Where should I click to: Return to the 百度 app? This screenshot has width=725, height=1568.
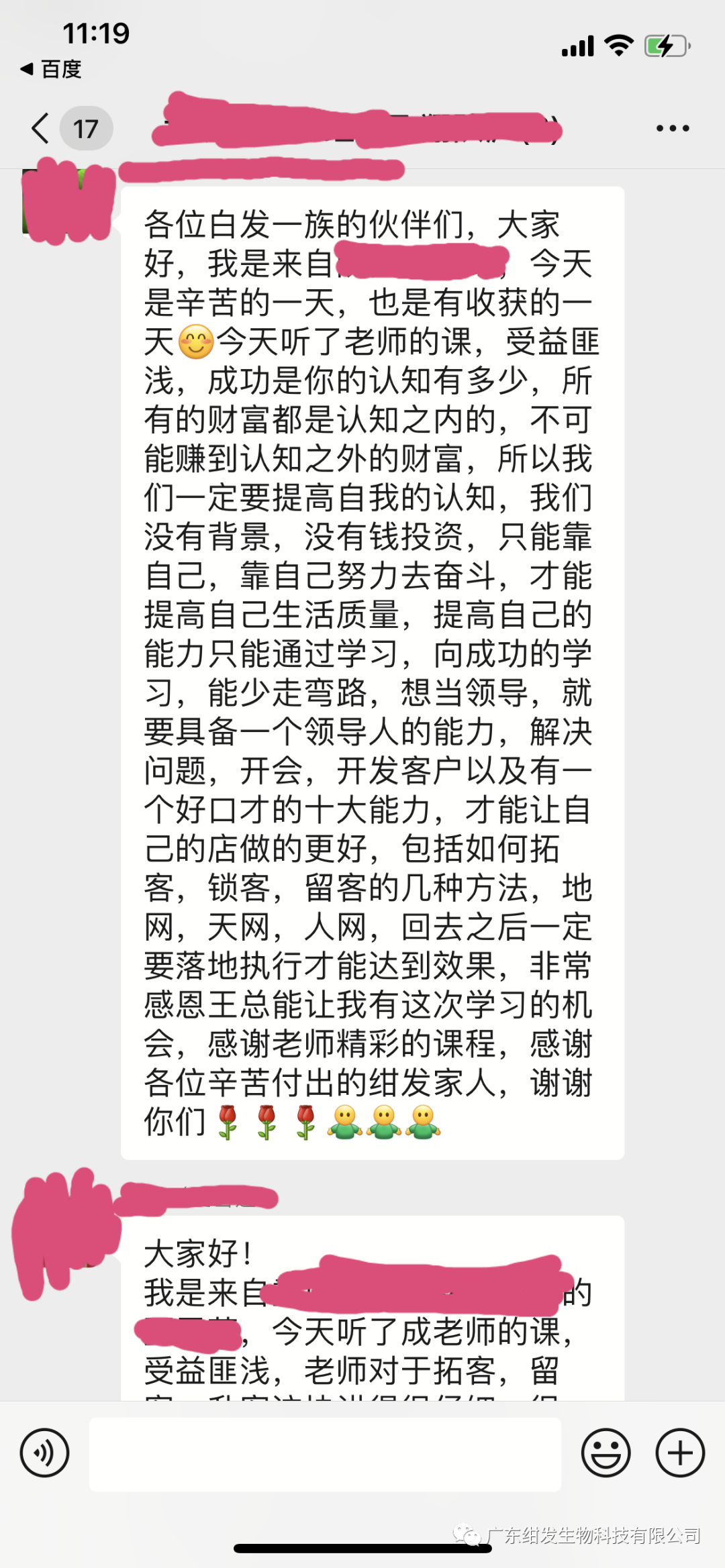tap(52, 69)
